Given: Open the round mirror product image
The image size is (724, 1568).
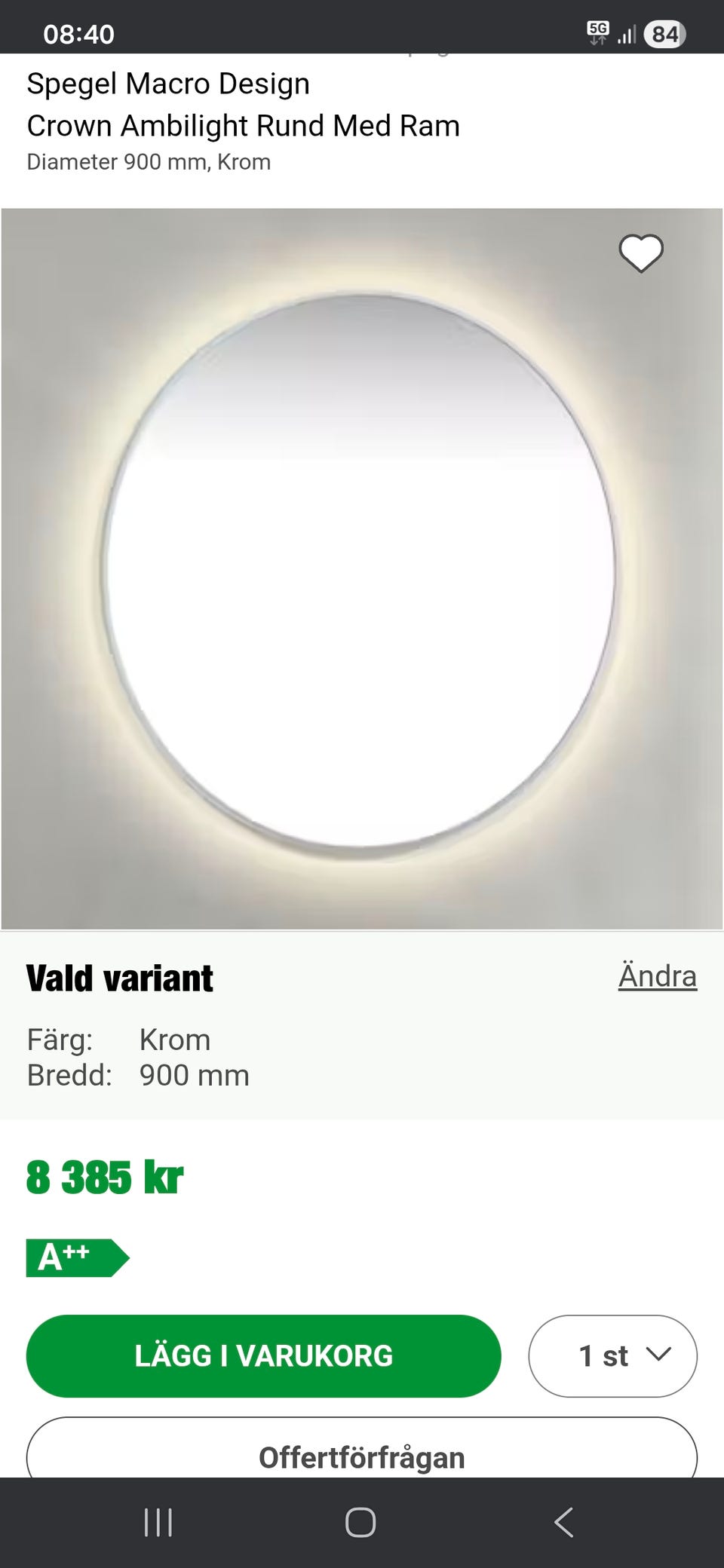Looking at the screenshot, I should tap(362, 568).
